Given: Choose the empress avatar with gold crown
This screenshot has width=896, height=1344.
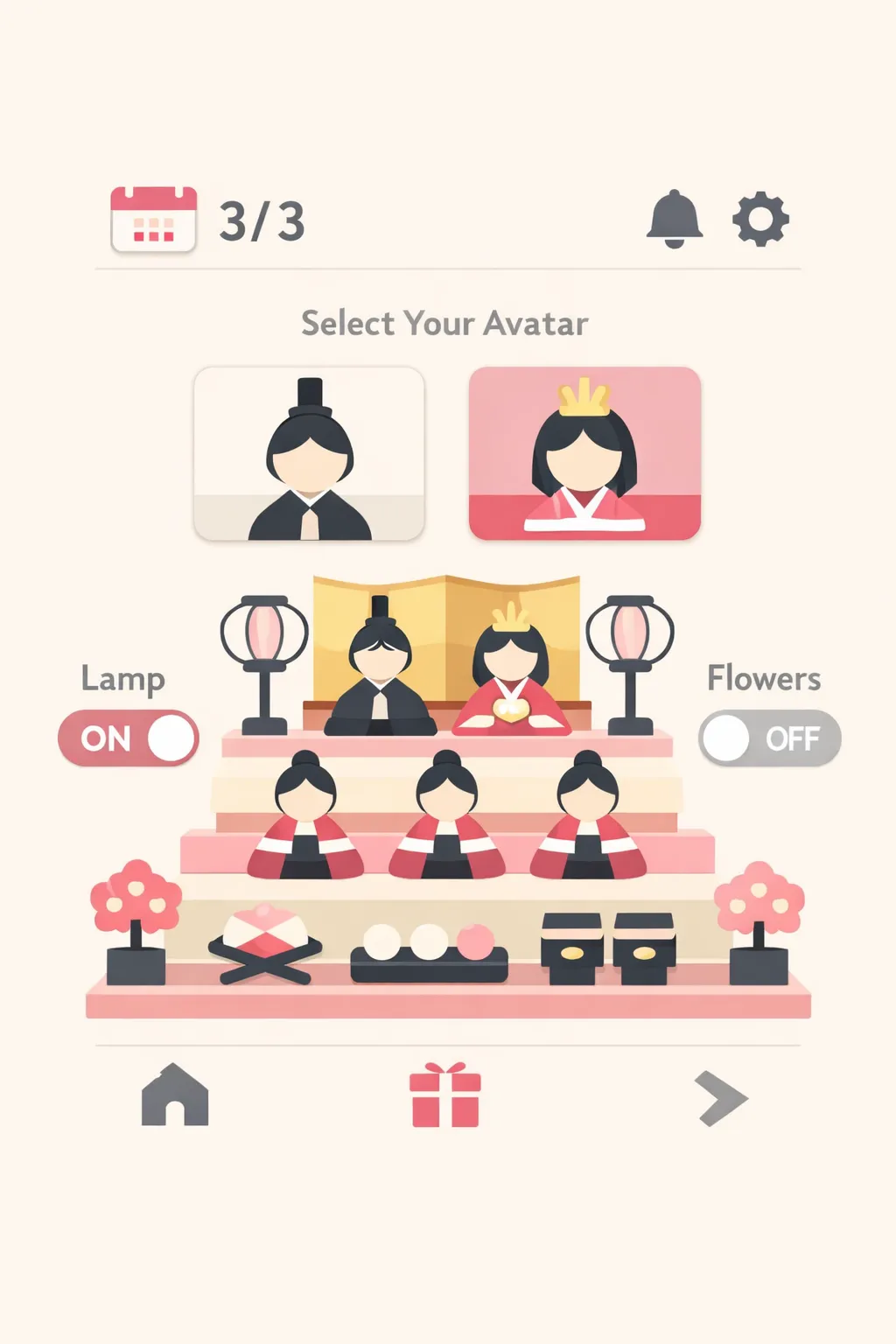Looking at the screenshot, I should click(584, 453).
